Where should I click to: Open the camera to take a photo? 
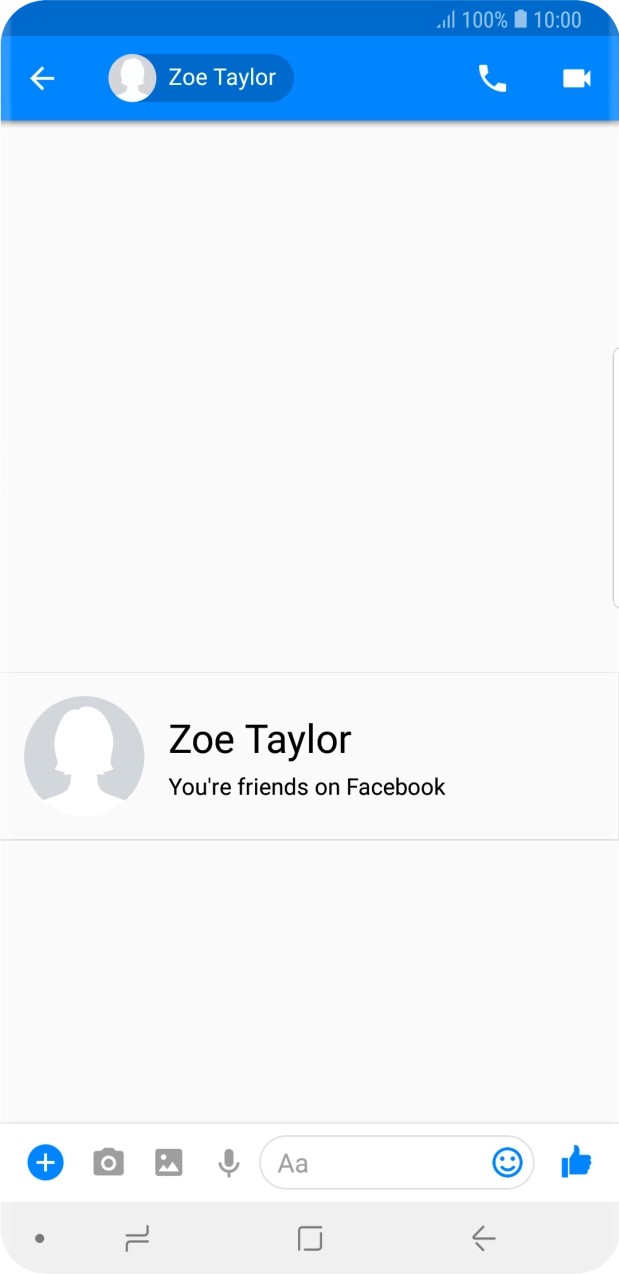coord(108,1162)
